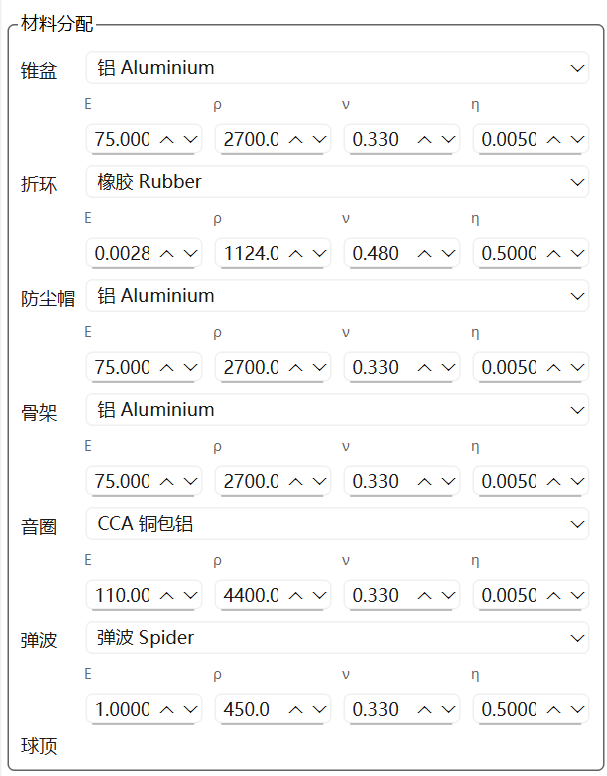The image size is (607, 776).
Task: Increase the 锥盆 E value with up arrow
Action: coord(167,140)
